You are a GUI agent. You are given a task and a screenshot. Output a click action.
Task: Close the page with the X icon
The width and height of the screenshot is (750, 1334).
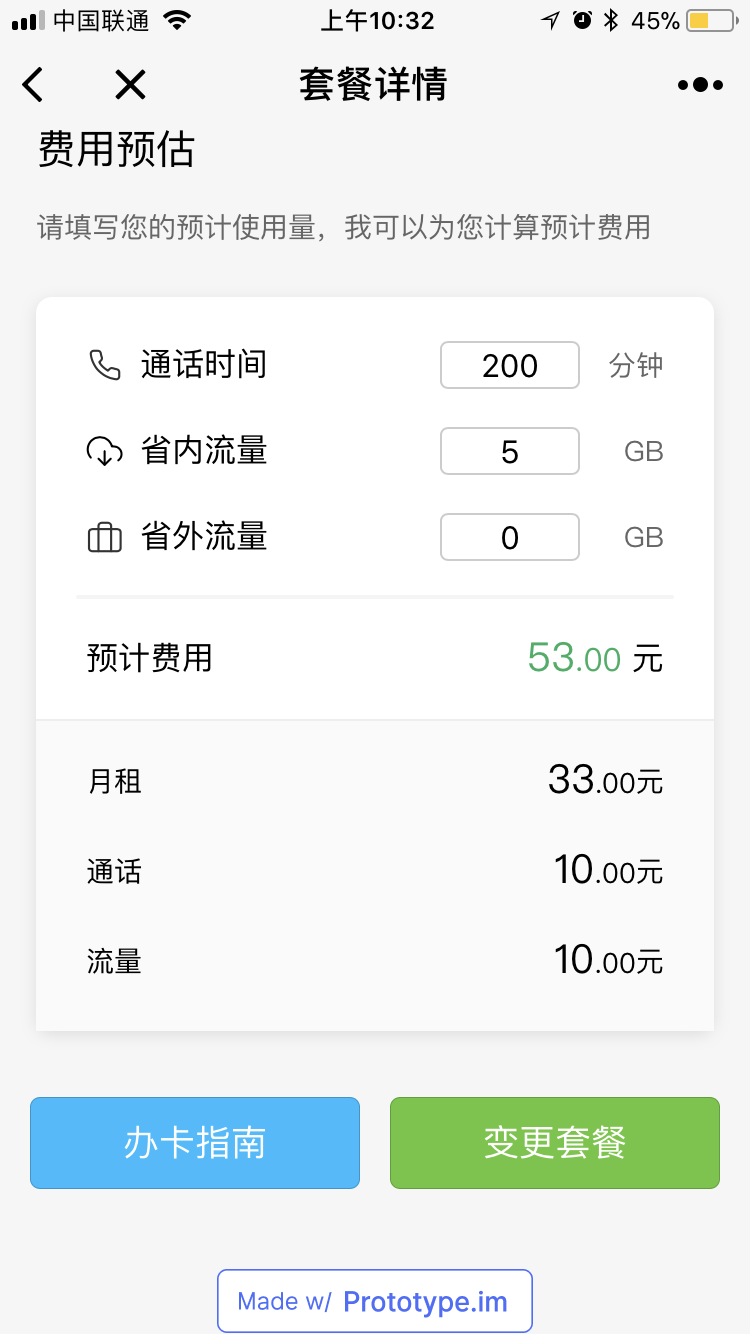[130, 85]
